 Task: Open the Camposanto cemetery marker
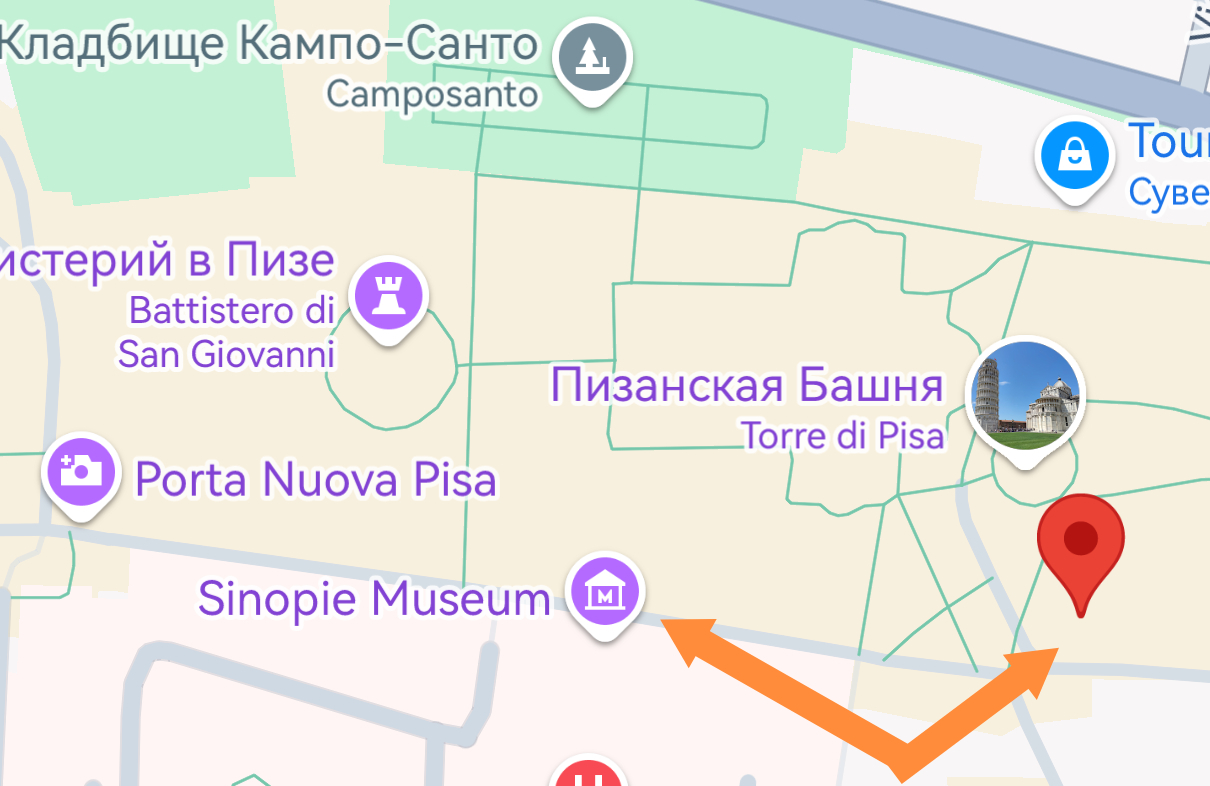click(592, 58)
